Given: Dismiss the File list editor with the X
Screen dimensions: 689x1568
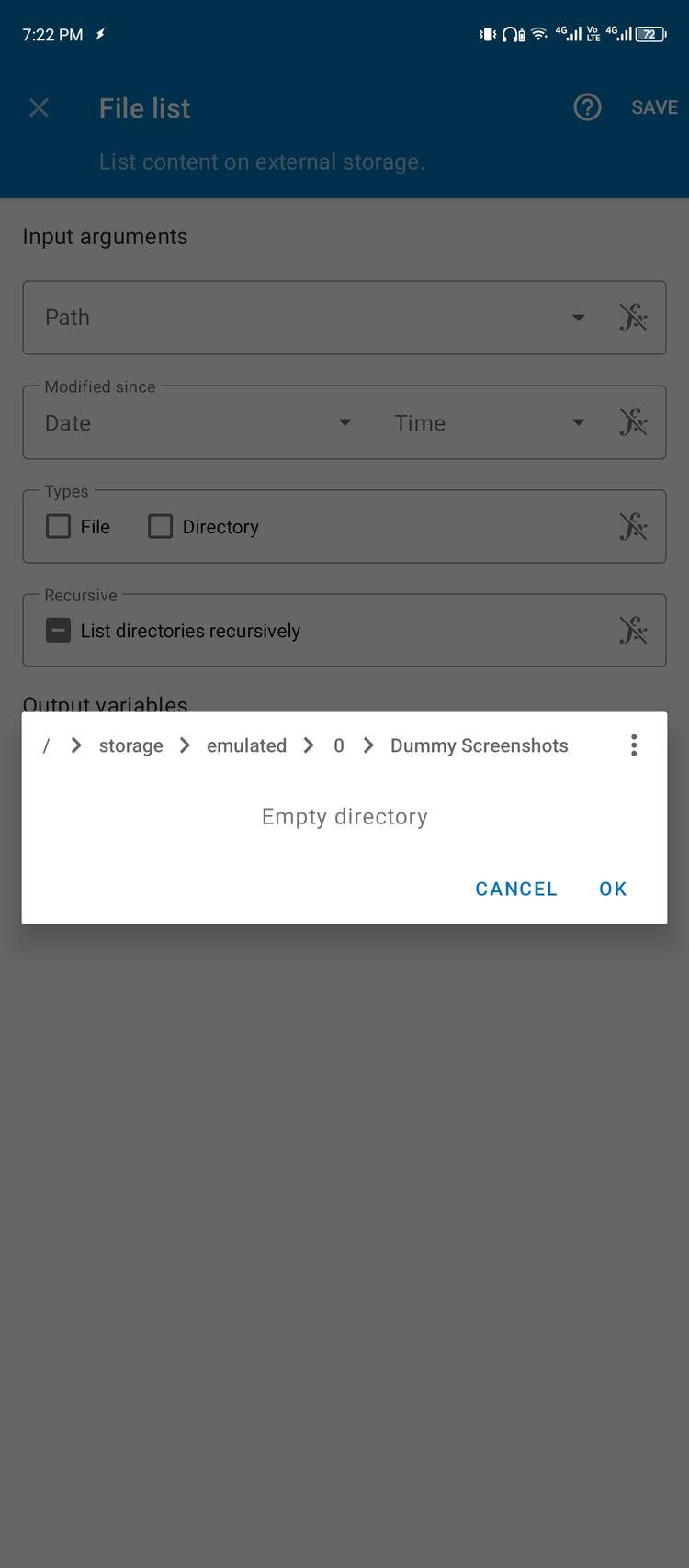Looking at the screenshot, I should [39, 107].
